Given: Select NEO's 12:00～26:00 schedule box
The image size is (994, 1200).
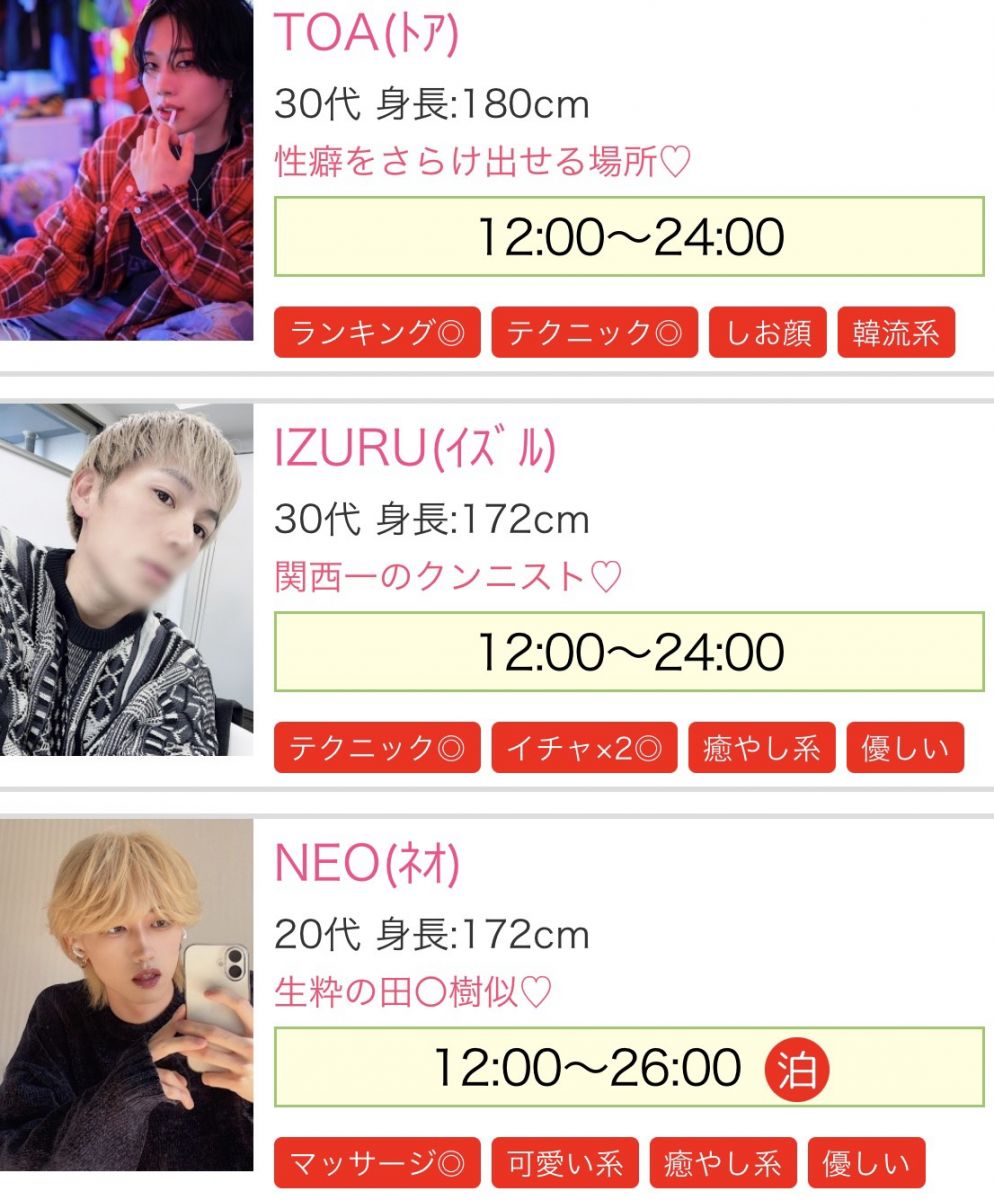Looking at the screenshot, I should (629, 1068).
